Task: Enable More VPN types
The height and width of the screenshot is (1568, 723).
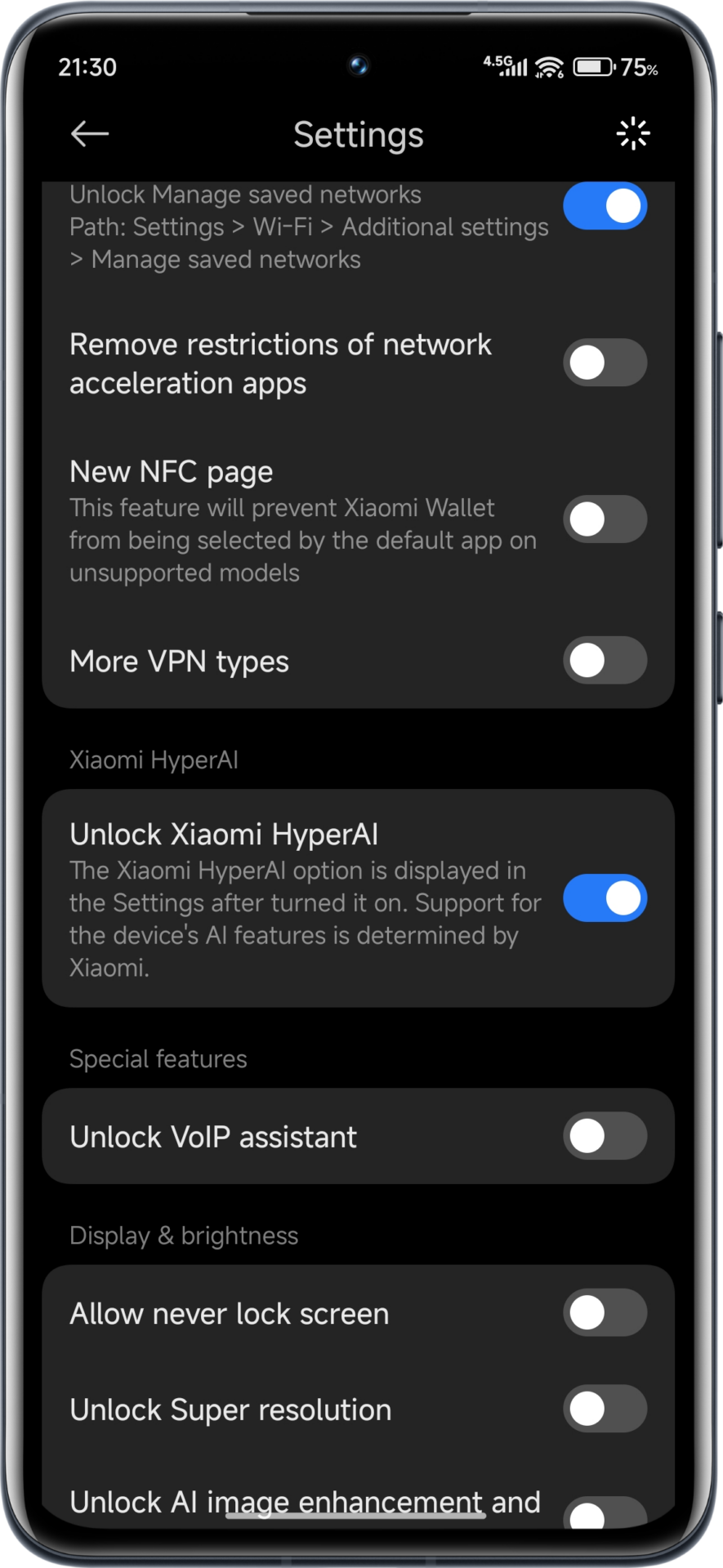Action: pyautogui.click(x=605, y=661)
